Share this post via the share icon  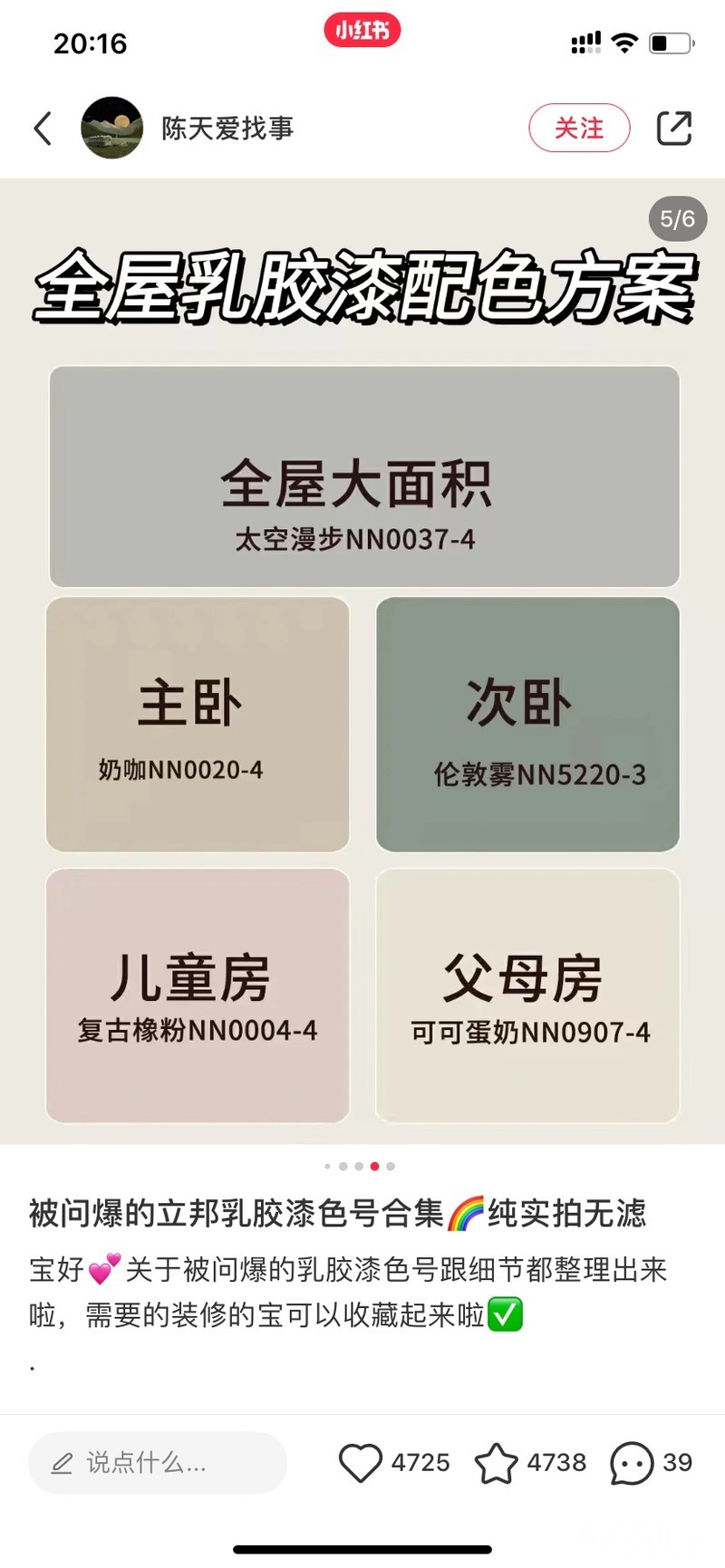(673, 128)
